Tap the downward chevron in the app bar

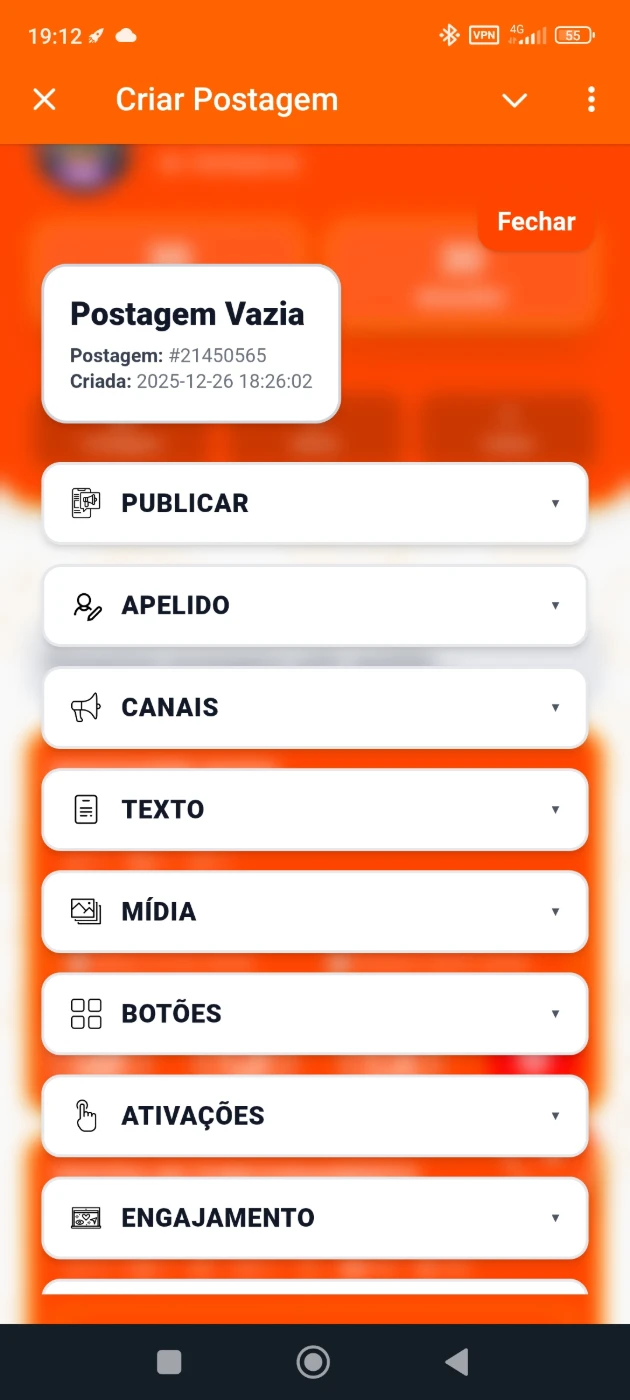514,99
